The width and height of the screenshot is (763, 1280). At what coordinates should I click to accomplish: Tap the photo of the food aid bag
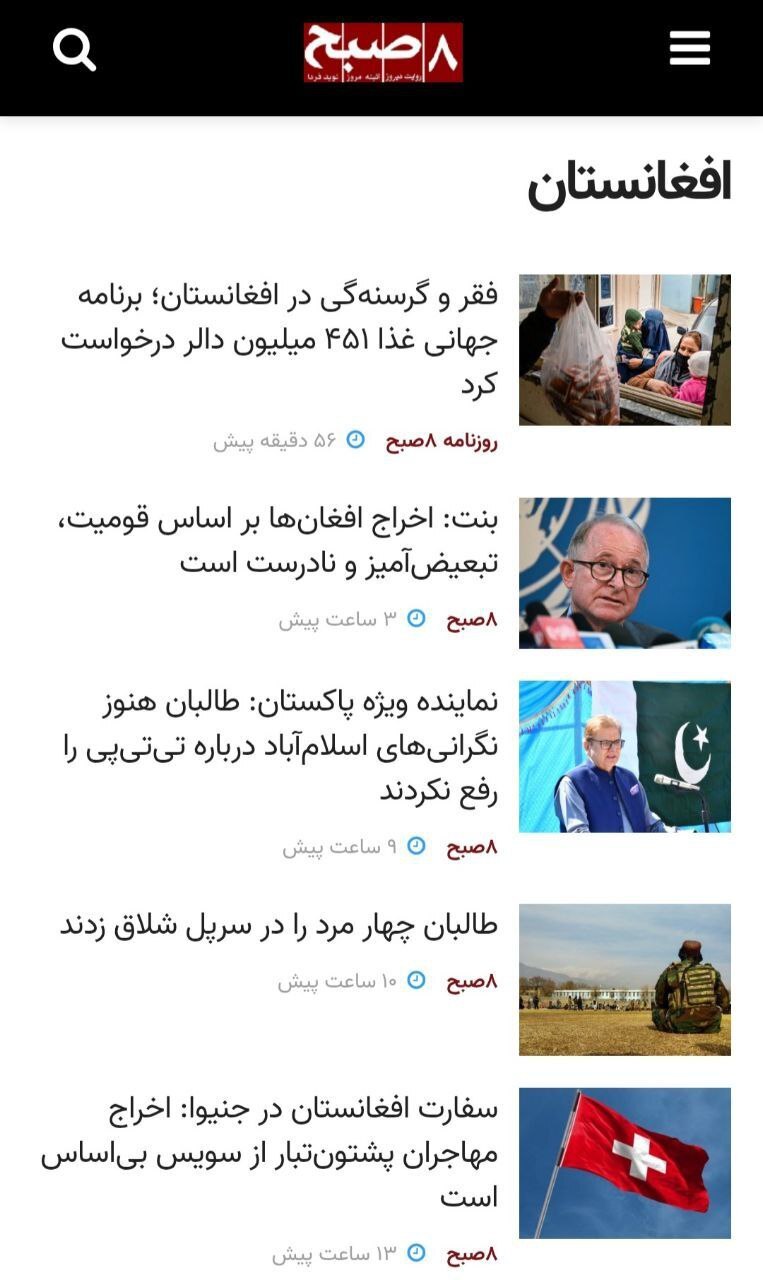624,350
